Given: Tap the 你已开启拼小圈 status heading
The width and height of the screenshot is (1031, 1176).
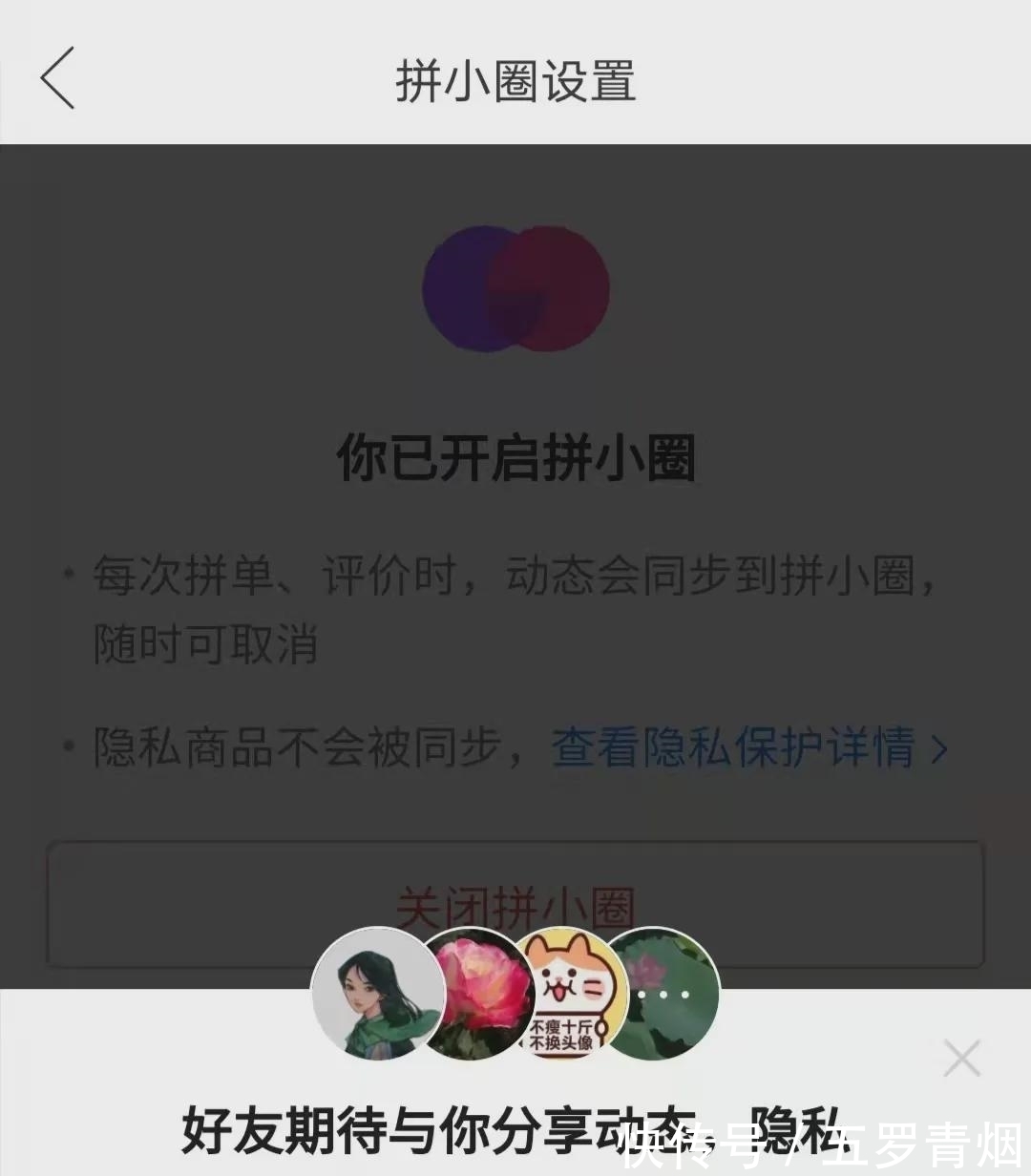Looking at the screenshot, I should pyautogui.click(x=515, y=456).
